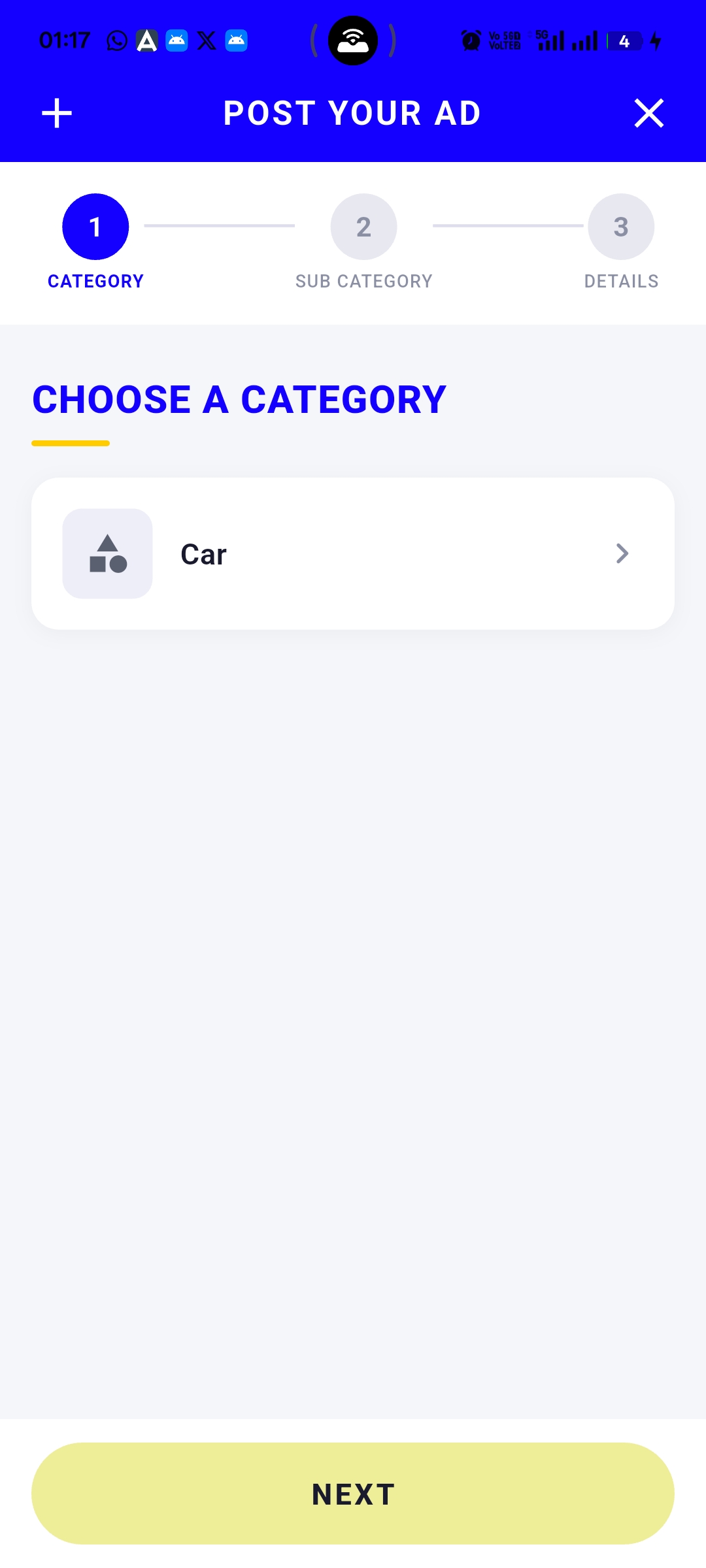The height and width of the screenshot is (1568, 706).
Task: Select the Car category
Action: pos(353,553)
